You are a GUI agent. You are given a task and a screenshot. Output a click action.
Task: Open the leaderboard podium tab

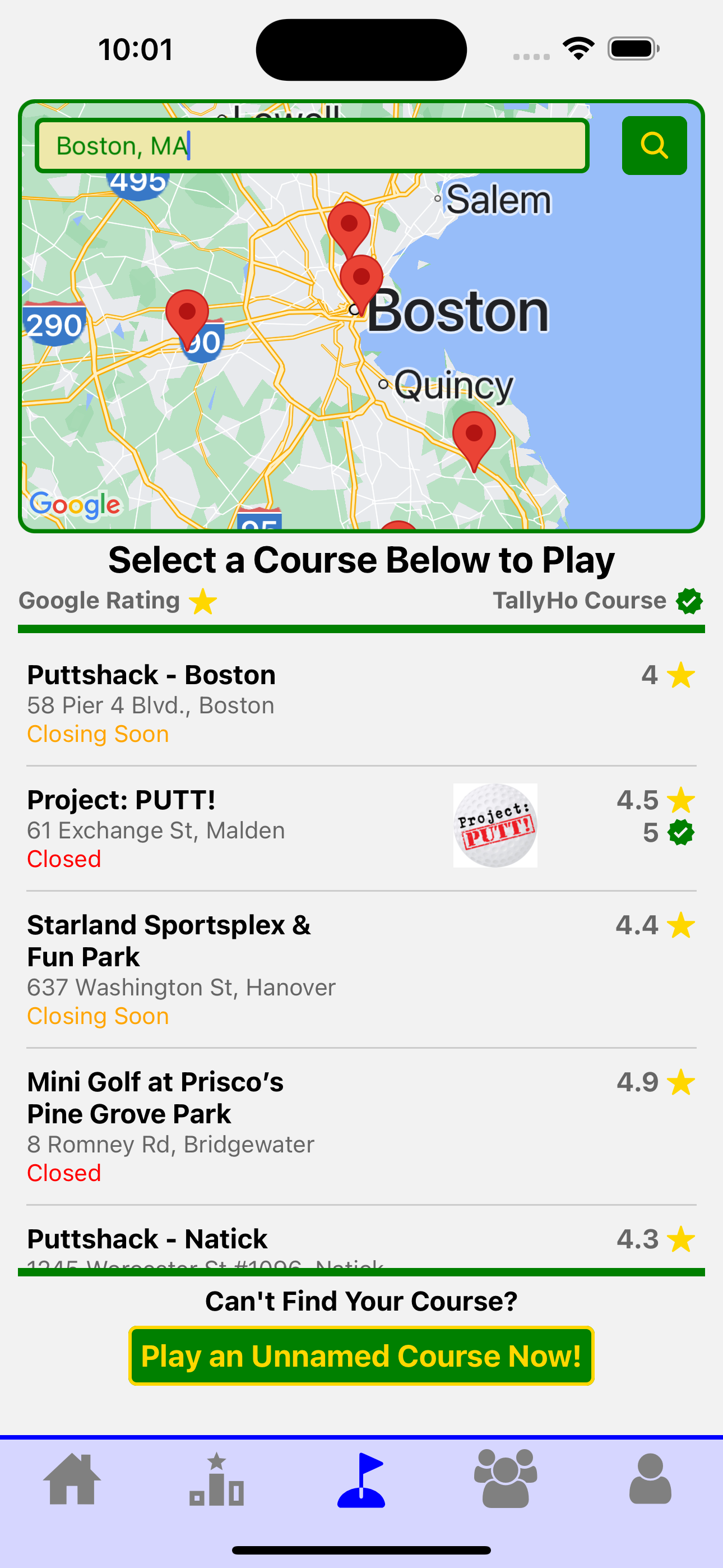(x=217, y=1480)
